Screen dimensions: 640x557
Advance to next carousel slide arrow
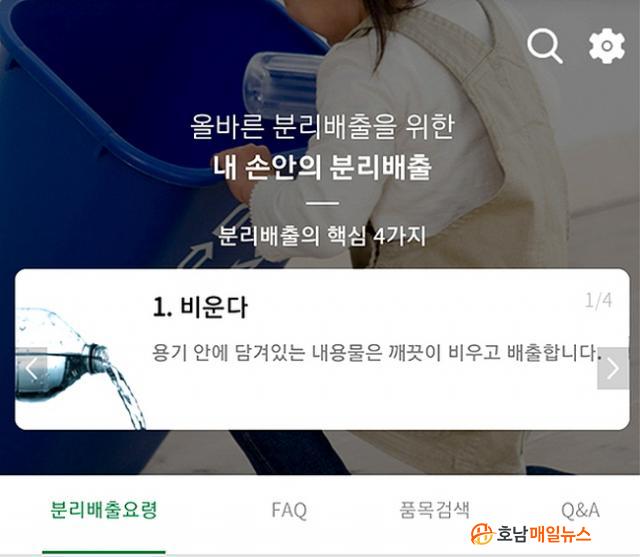[612, 369]
